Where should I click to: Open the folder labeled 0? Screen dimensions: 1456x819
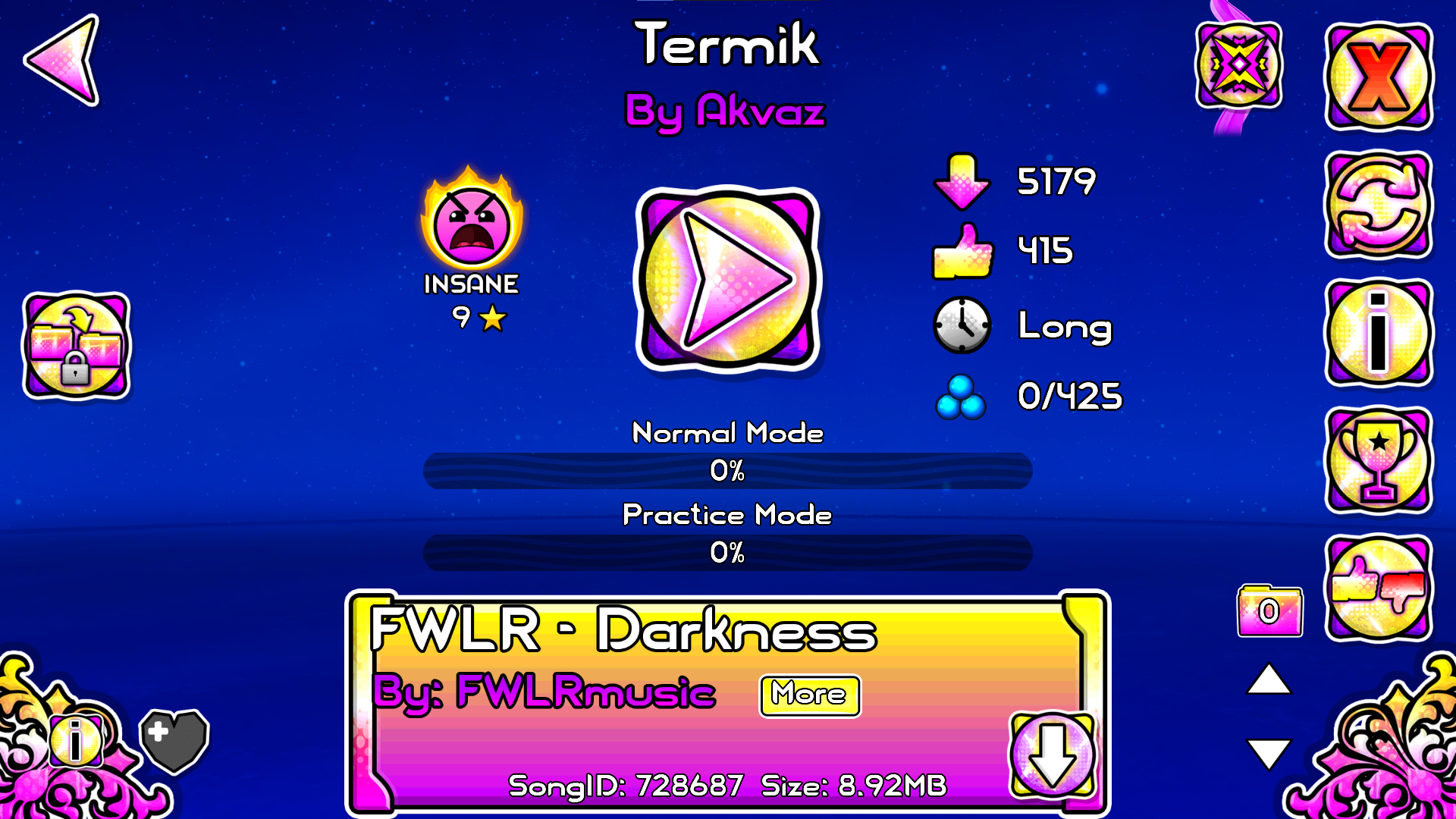click(1269, 610)
